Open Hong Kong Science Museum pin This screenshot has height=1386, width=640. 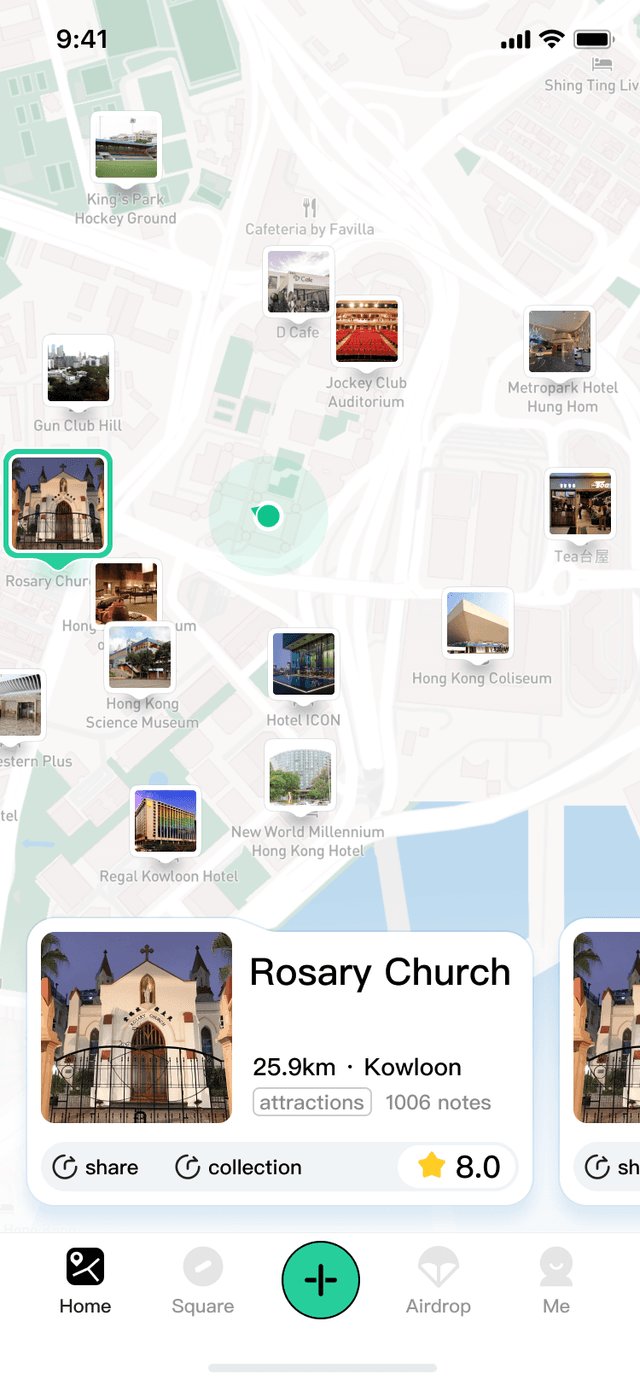pyautogui.click(x=140, y=658)
